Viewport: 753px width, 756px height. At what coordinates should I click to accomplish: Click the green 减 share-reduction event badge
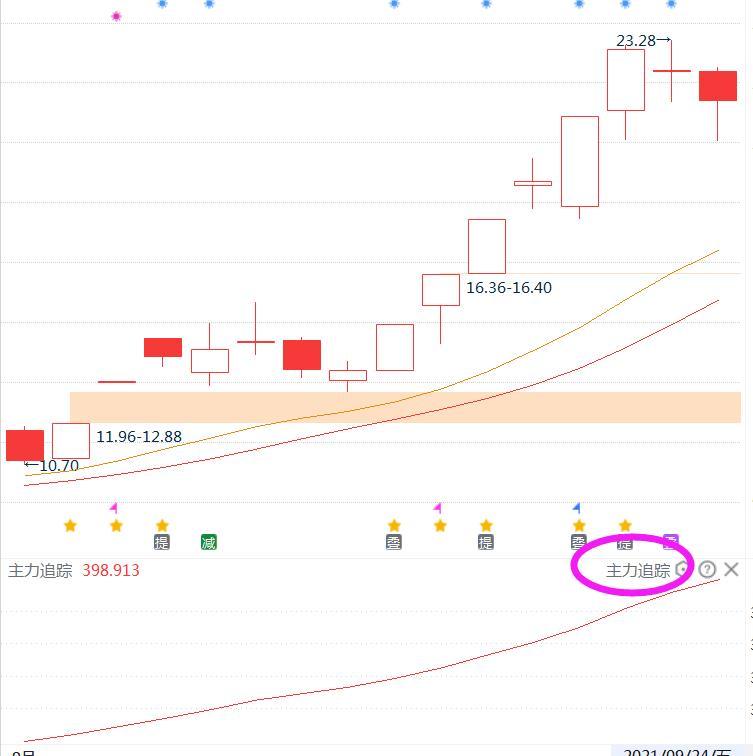tap(209, 542)
